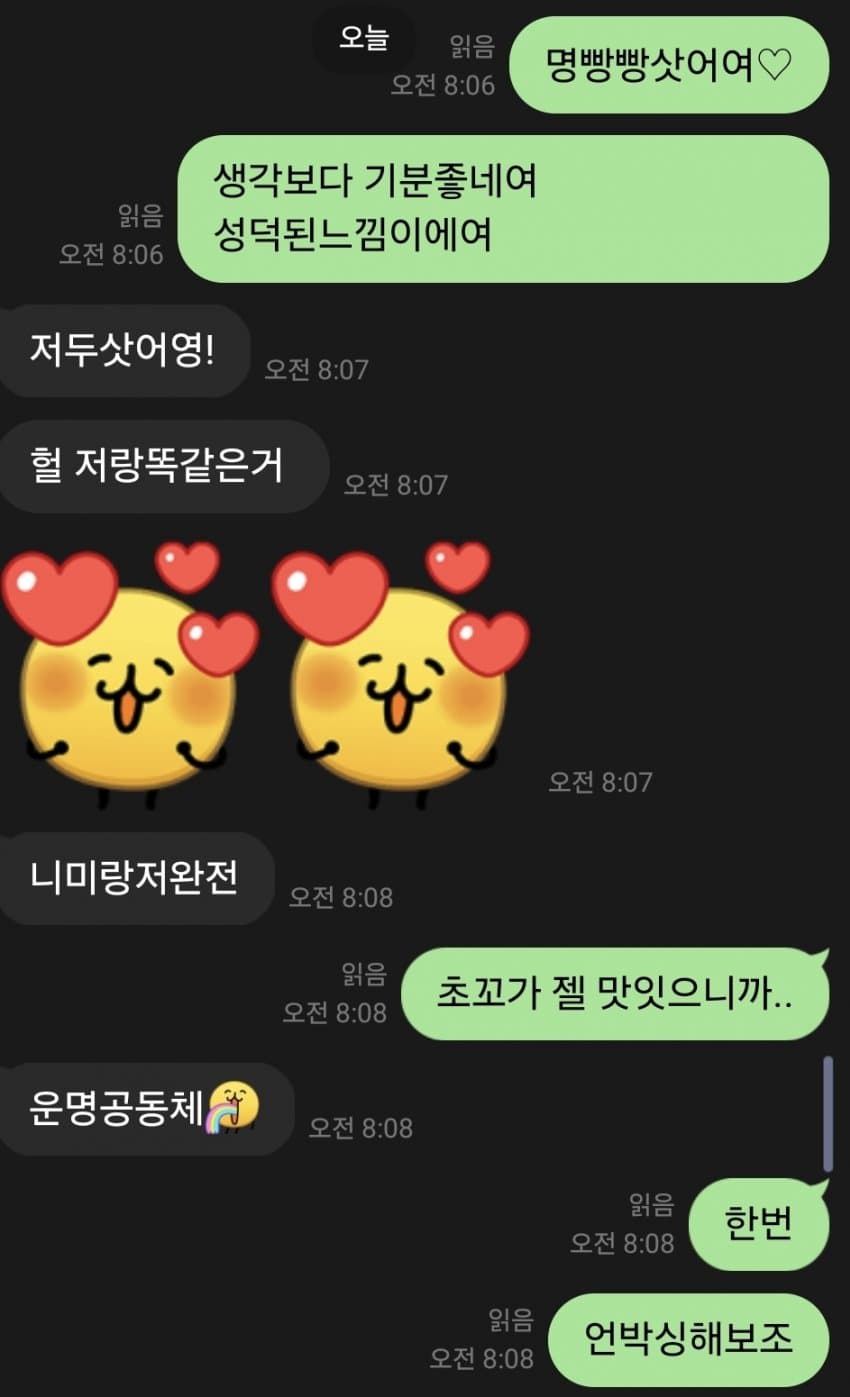Tap the chat scrollbar handle
The width and height of the screenshot is (850, 1397).
coord(827,1113)
